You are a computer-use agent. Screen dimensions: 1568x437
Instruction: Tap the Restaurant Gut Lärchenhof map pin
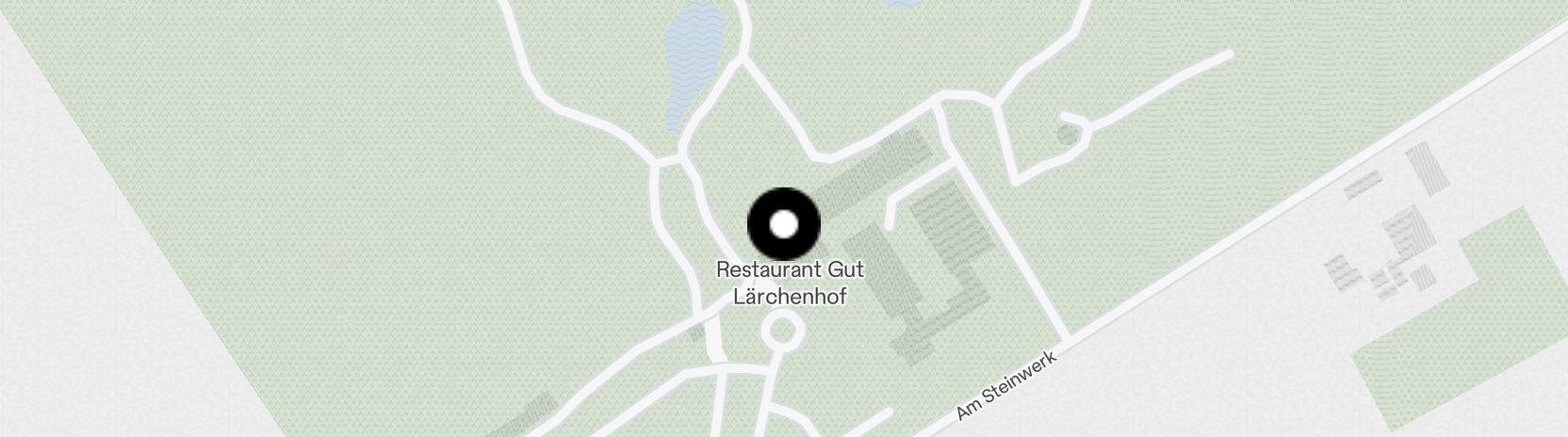pyautogui.click(x=783, y=225)
